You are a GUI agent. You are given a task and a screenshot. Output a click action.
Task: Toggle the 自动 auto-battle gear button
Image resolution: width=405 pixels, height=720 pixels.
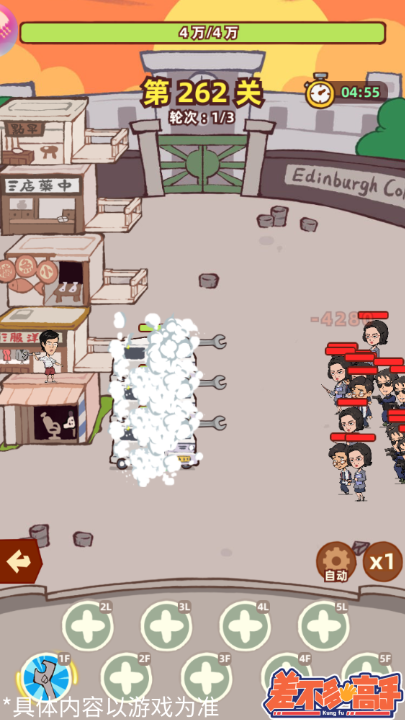pos(336,562)
